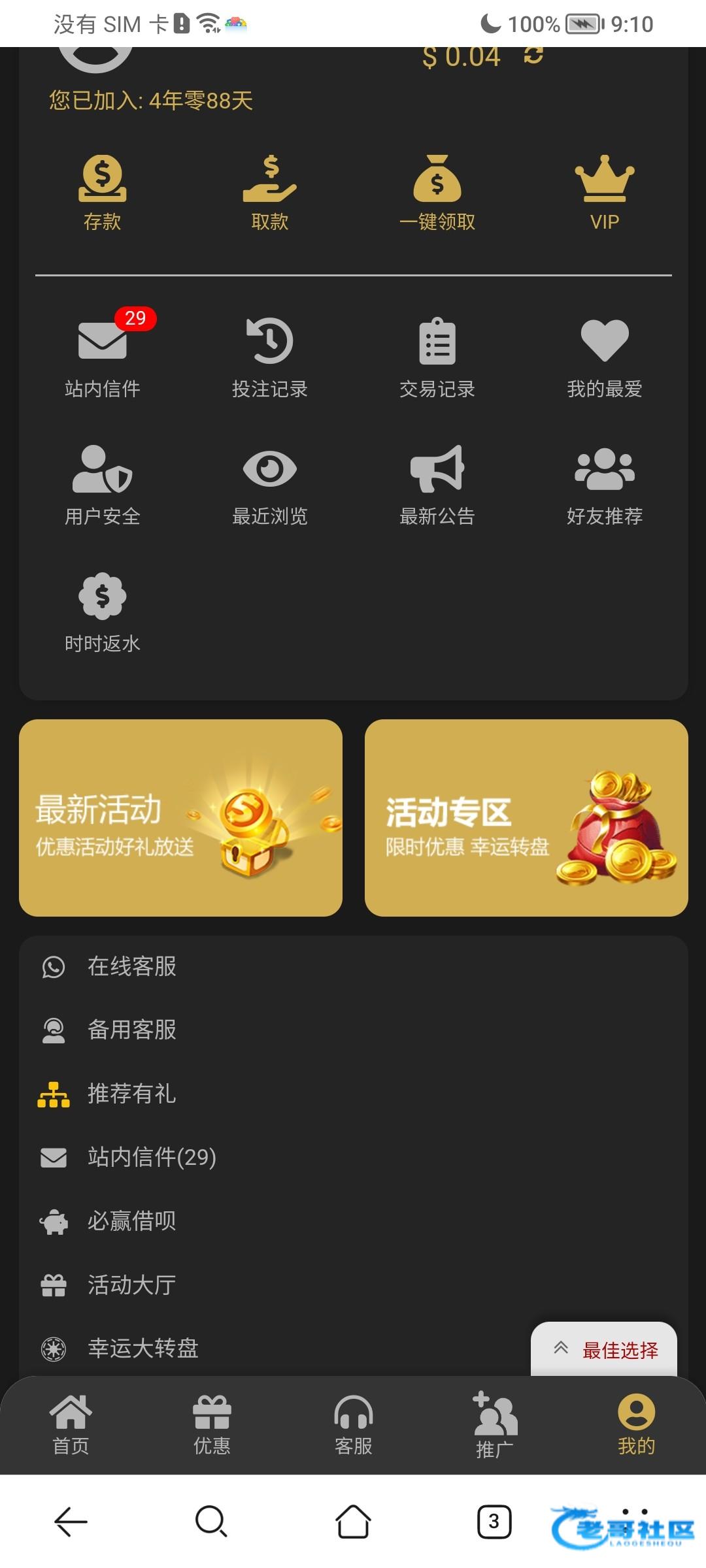
Task: Refresh the $0.04 balance
Action: point(533,56)
